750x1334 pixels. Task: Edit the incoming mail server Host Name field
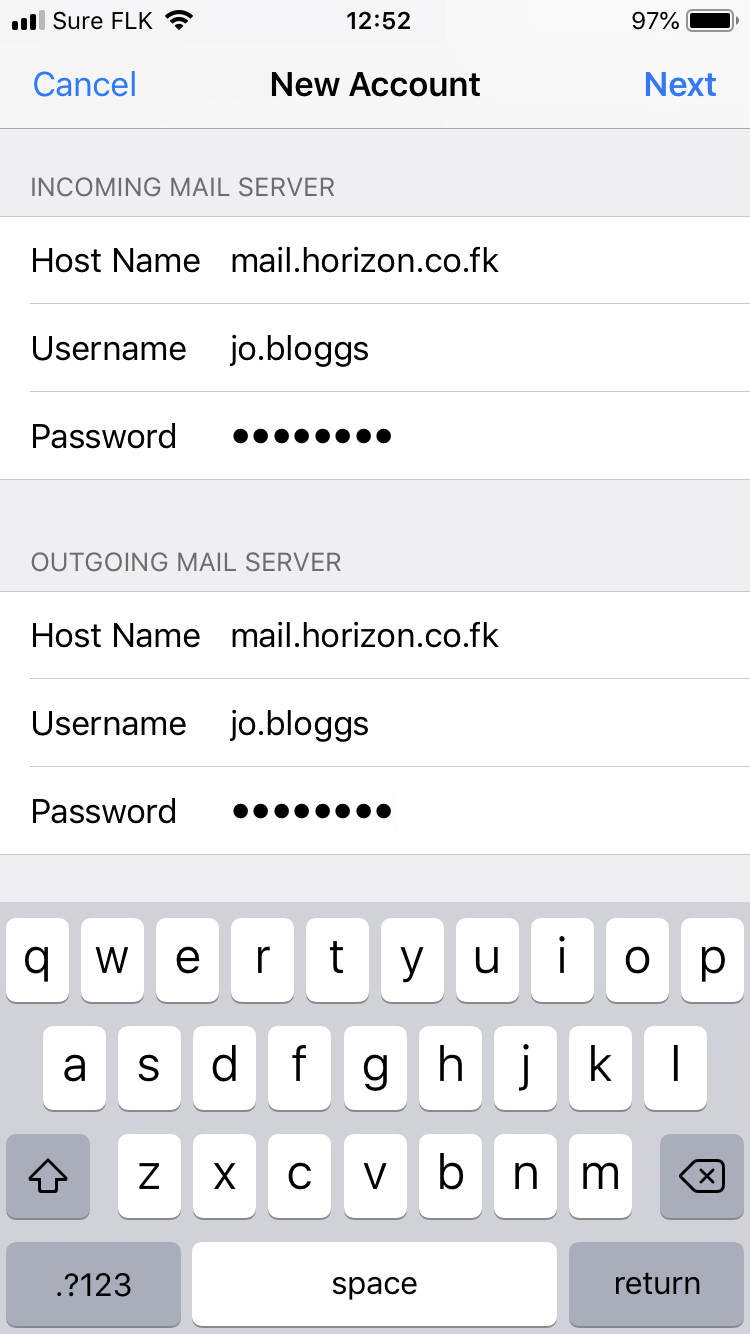(375, 260)
